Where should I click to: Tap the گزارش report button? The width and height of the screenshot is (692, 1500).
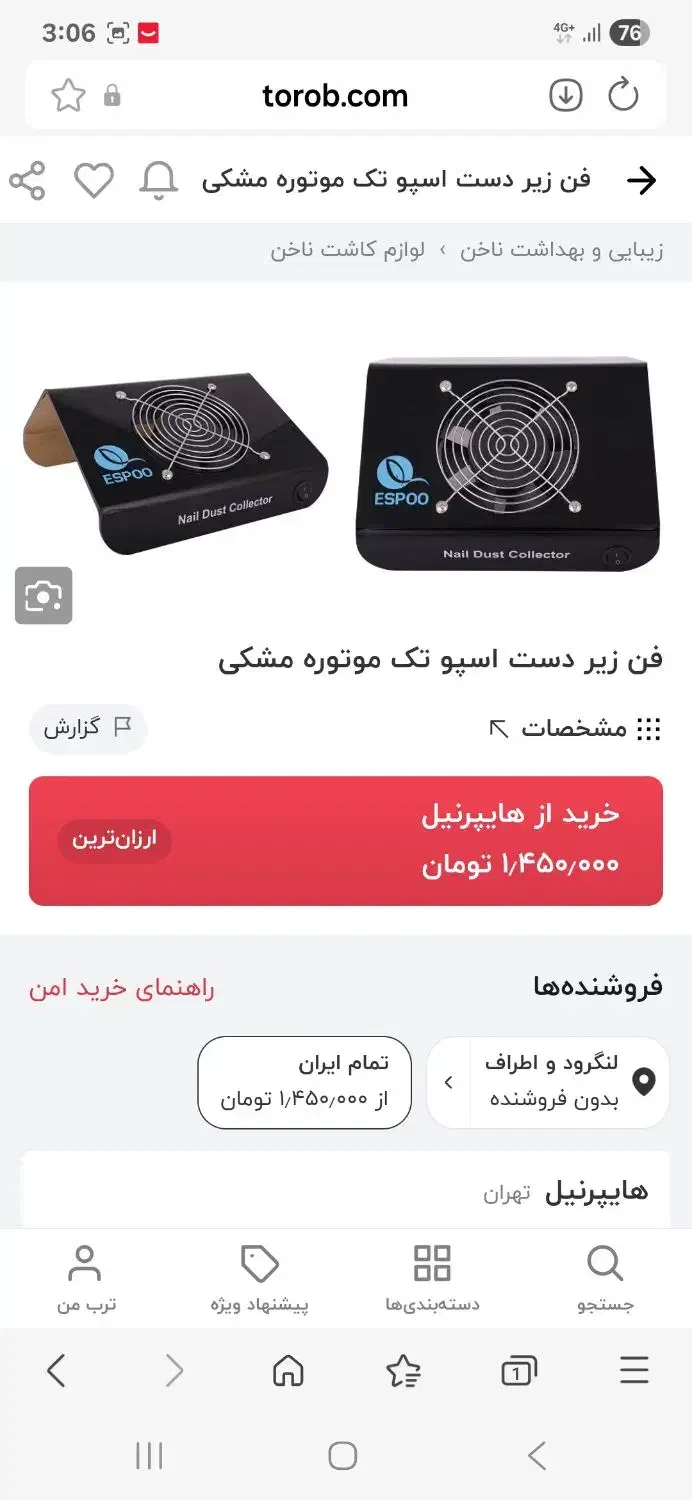tap(88, 728)
